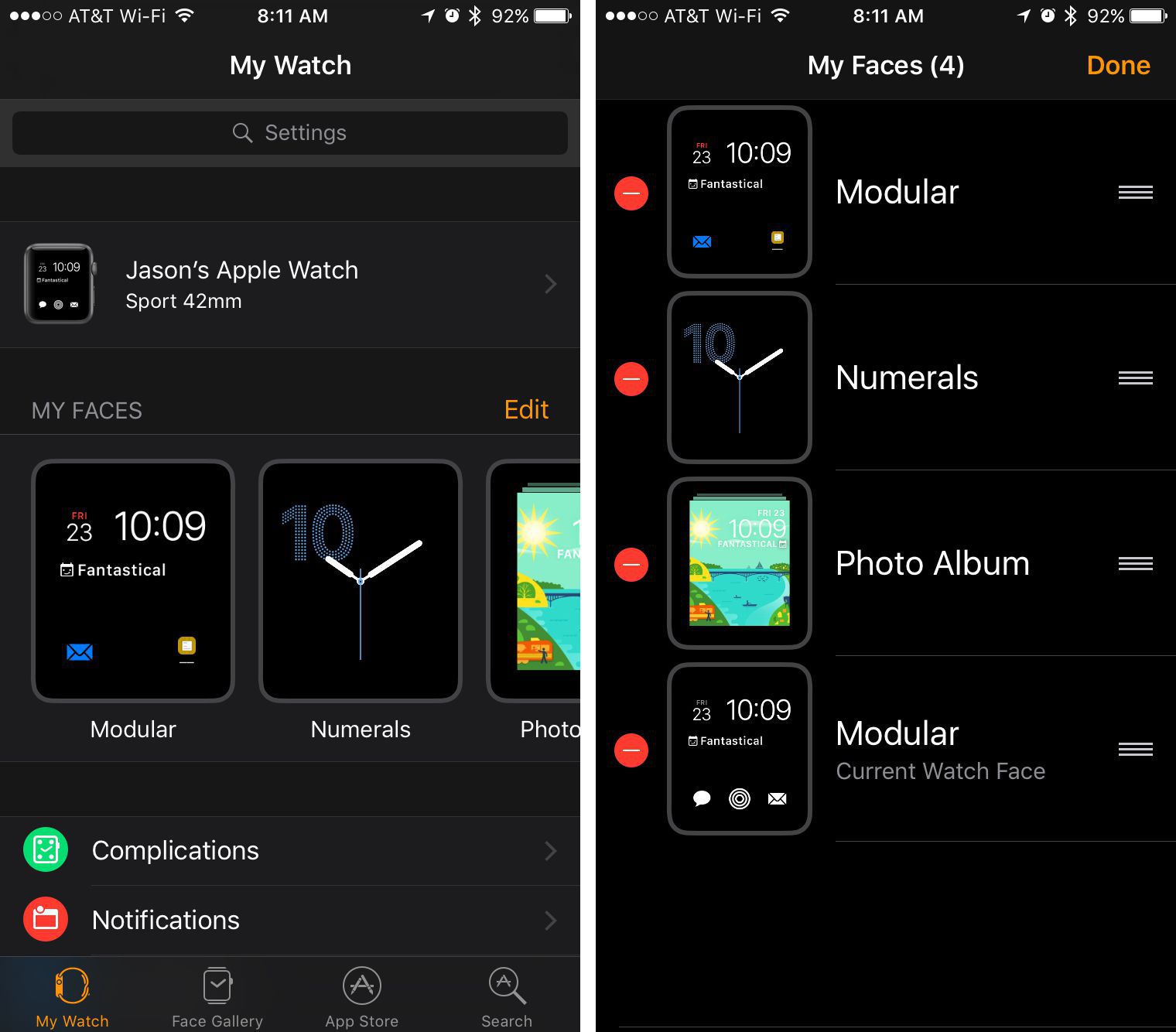Viewport: 1176px width, 1032px height.
Task: Open the Notifications settings row
Action: [290, 920]
